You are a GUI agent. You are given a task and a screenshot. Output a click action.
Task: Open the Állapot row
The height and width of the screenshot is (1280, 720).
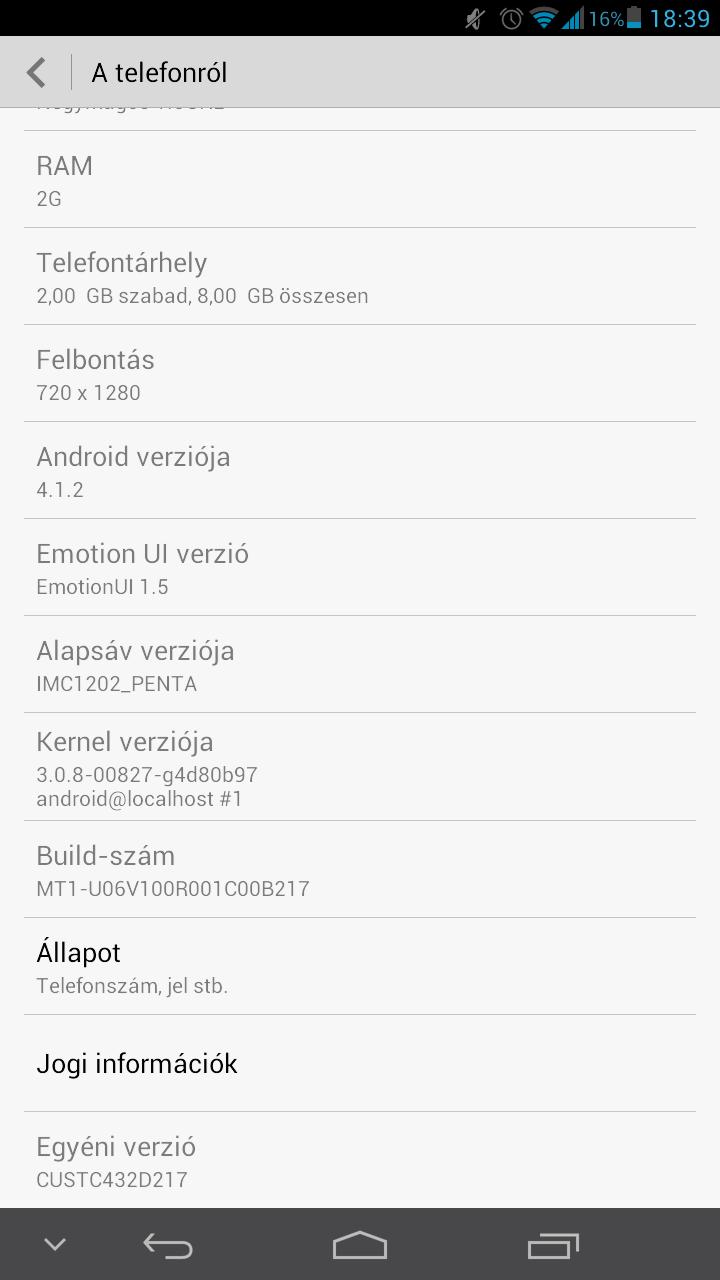click(360, 966)
